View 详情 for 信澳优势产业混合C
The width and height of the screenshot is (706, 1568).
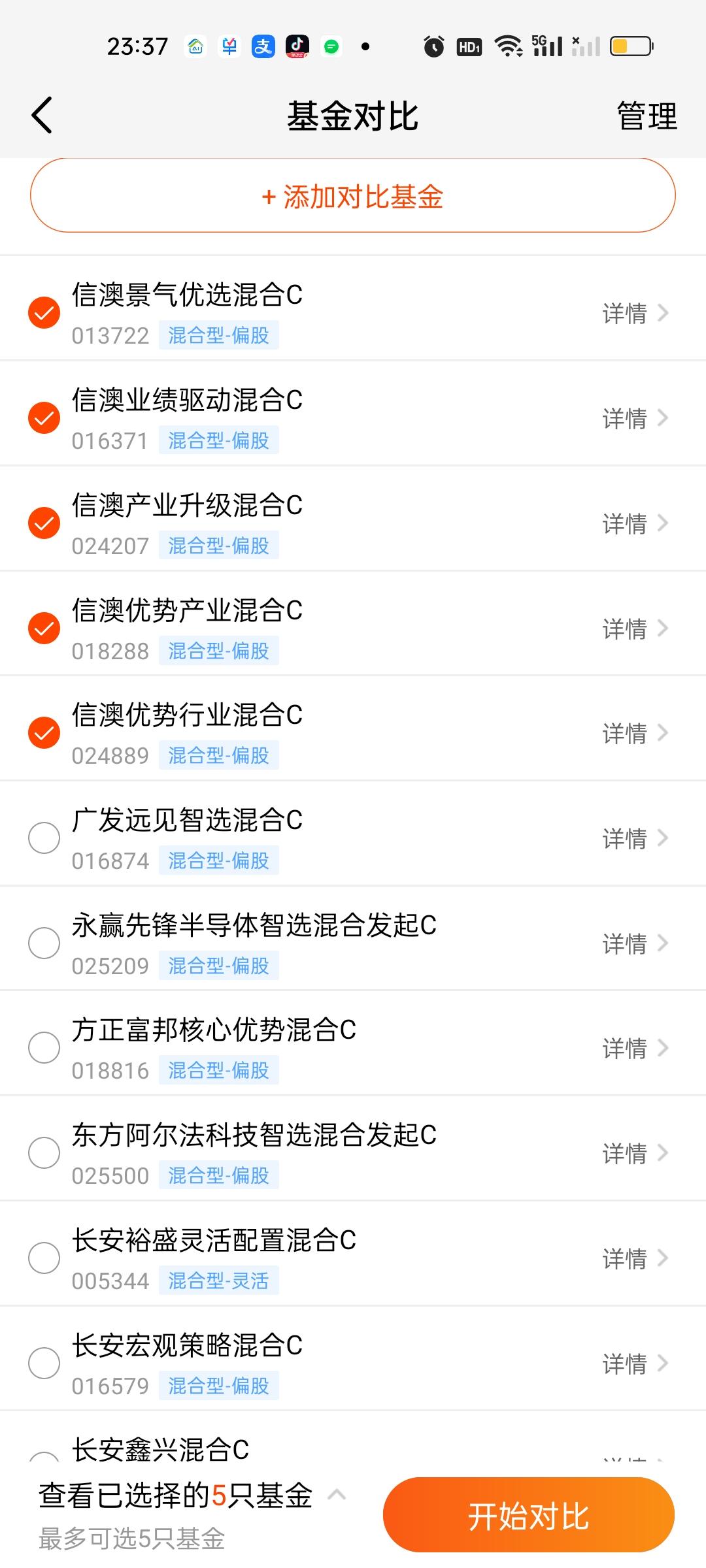pos(634,629)
